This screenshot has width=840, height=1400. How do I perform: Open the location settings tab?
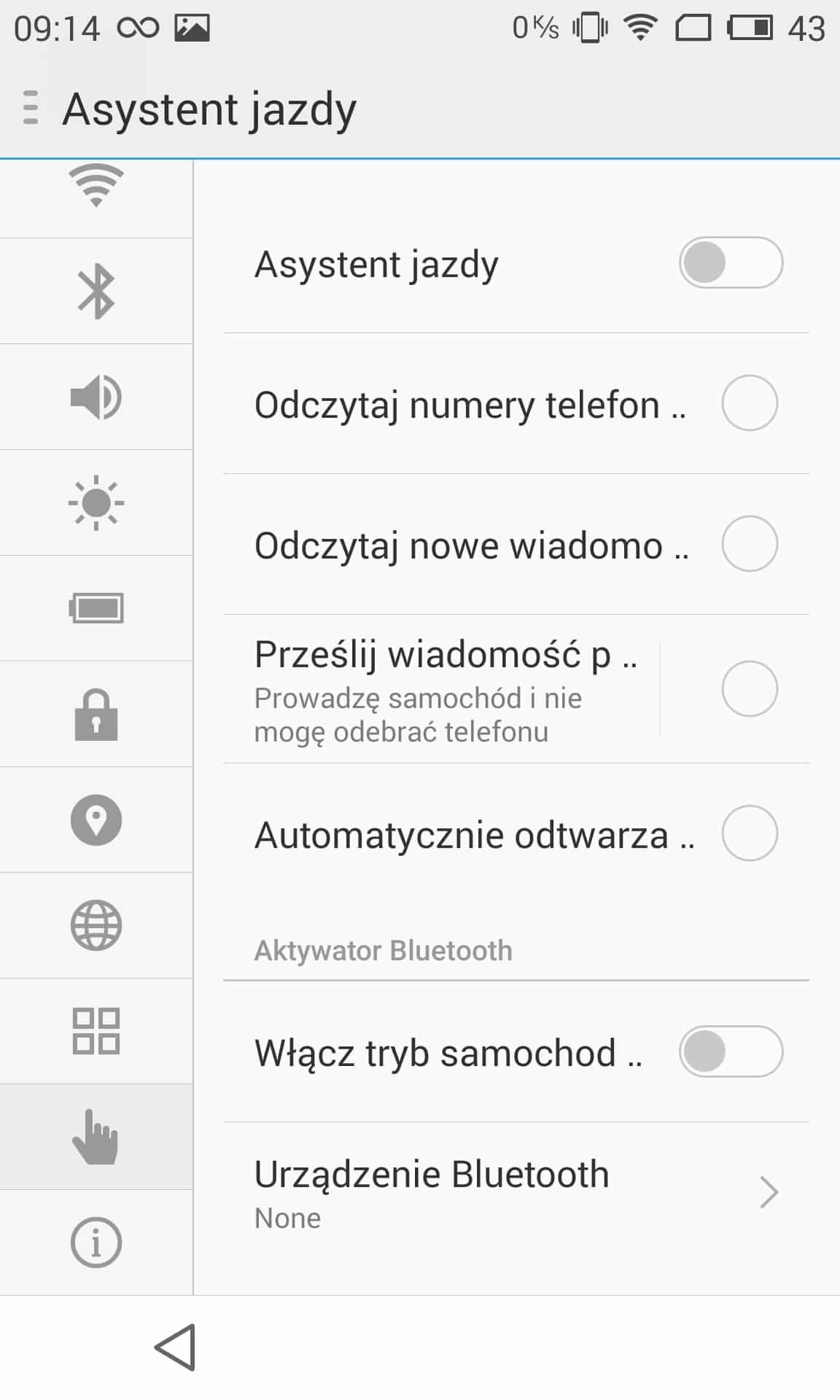pyautogui.click(x=96, y=820)
